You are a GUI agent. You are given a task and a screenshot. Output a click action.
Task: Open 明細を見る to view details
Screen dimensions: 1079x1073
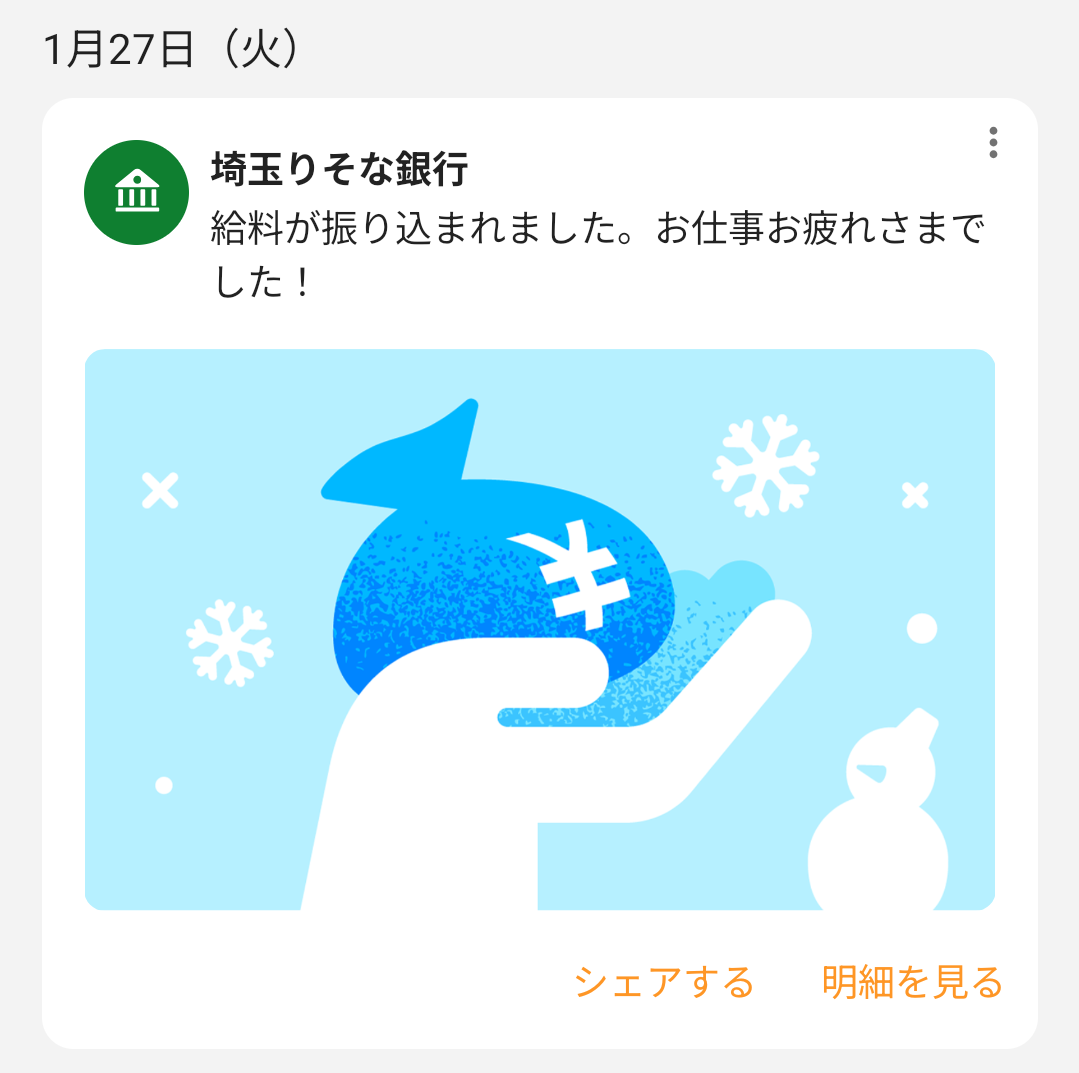(x=911, y=982)
